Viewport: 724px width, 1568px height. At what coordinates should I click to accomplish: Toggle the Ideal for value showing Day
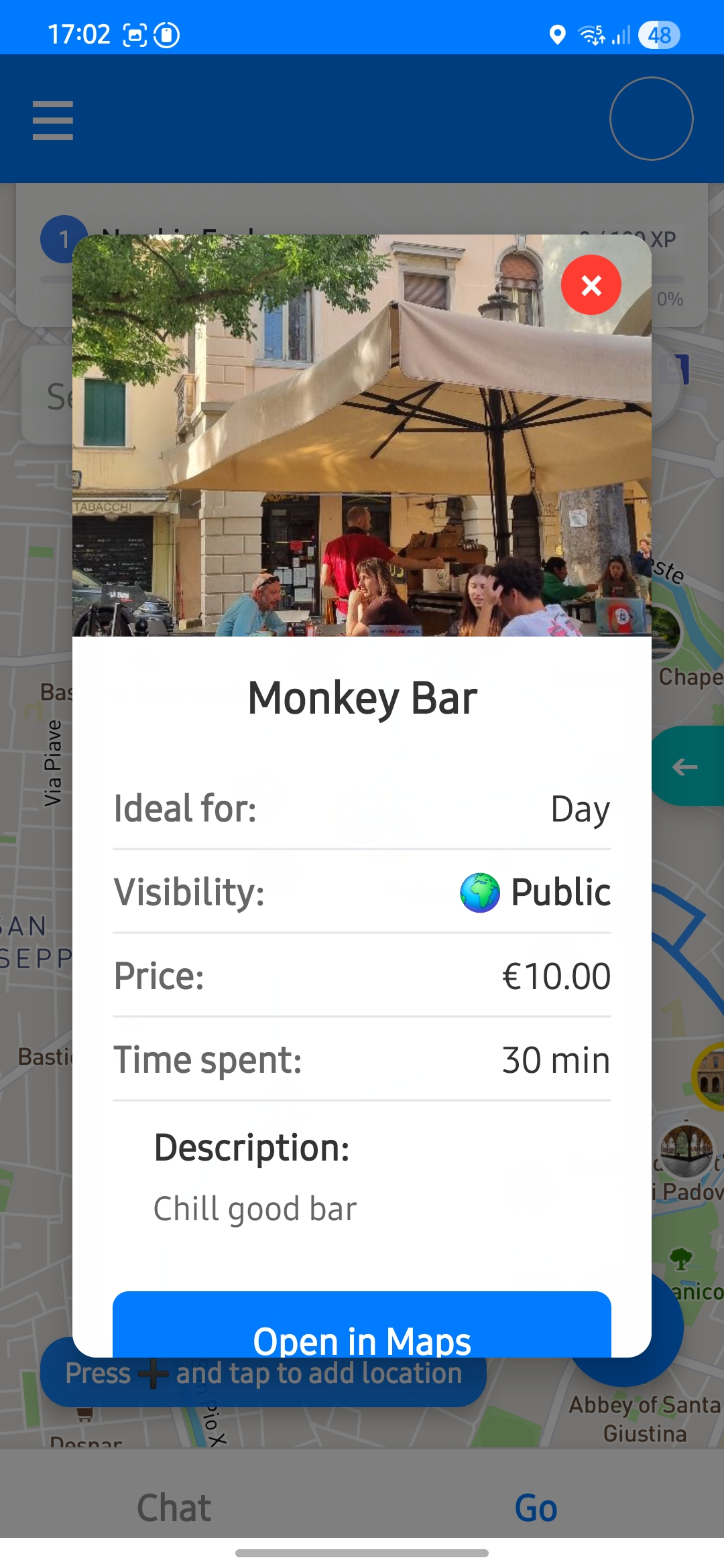[x=579, y=809]
